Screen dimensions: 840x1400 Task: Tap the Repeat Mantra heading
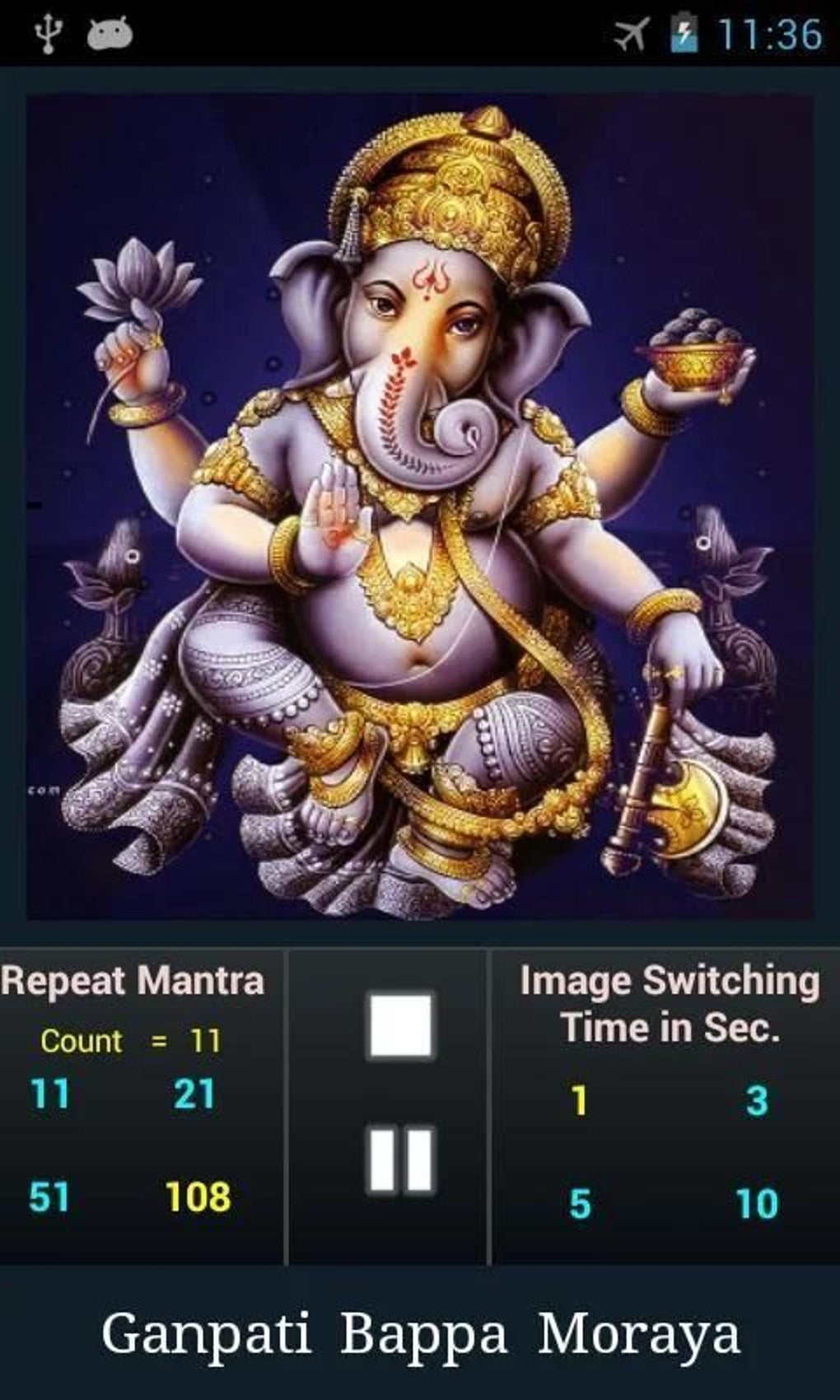[132, 982]
